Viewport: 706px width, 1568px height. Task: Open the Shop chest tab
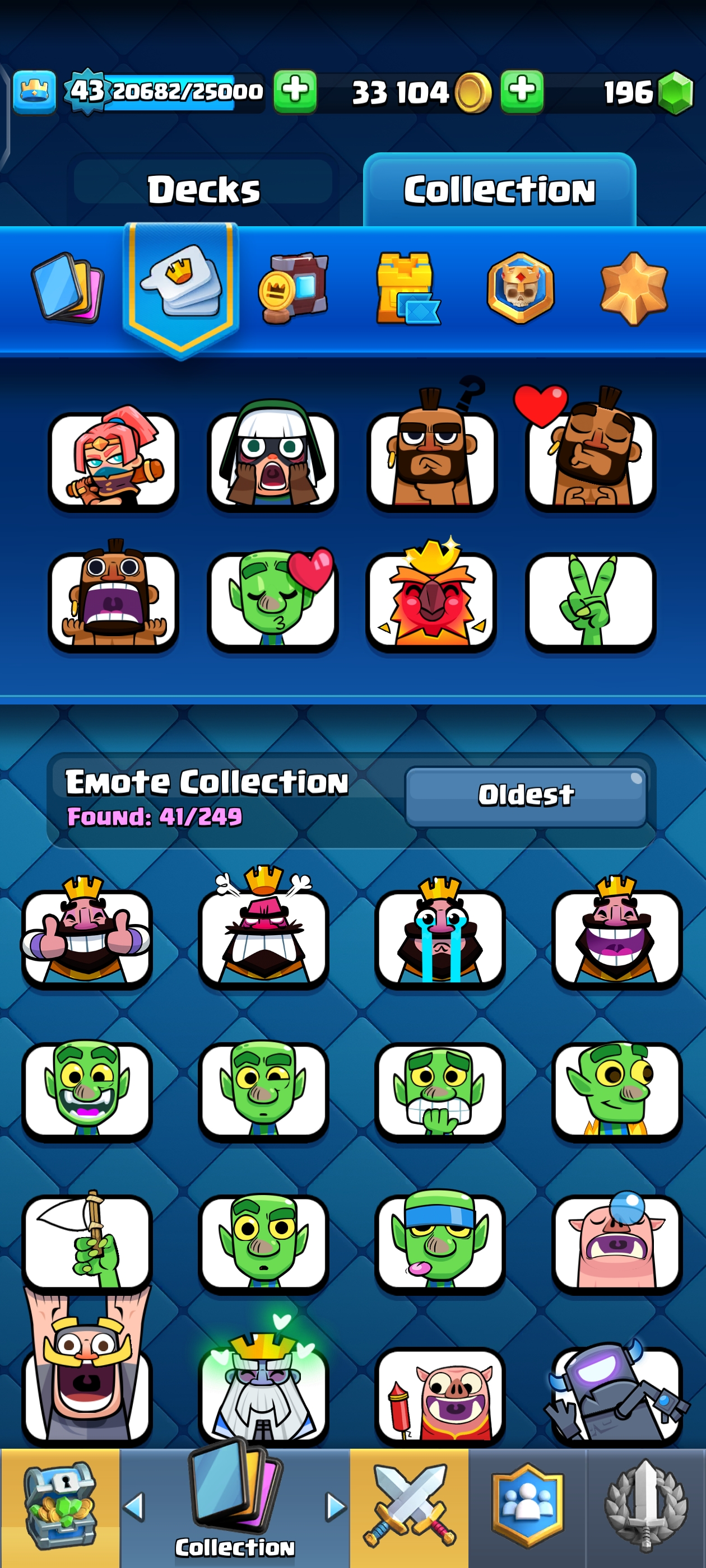tap(60, 1506)
